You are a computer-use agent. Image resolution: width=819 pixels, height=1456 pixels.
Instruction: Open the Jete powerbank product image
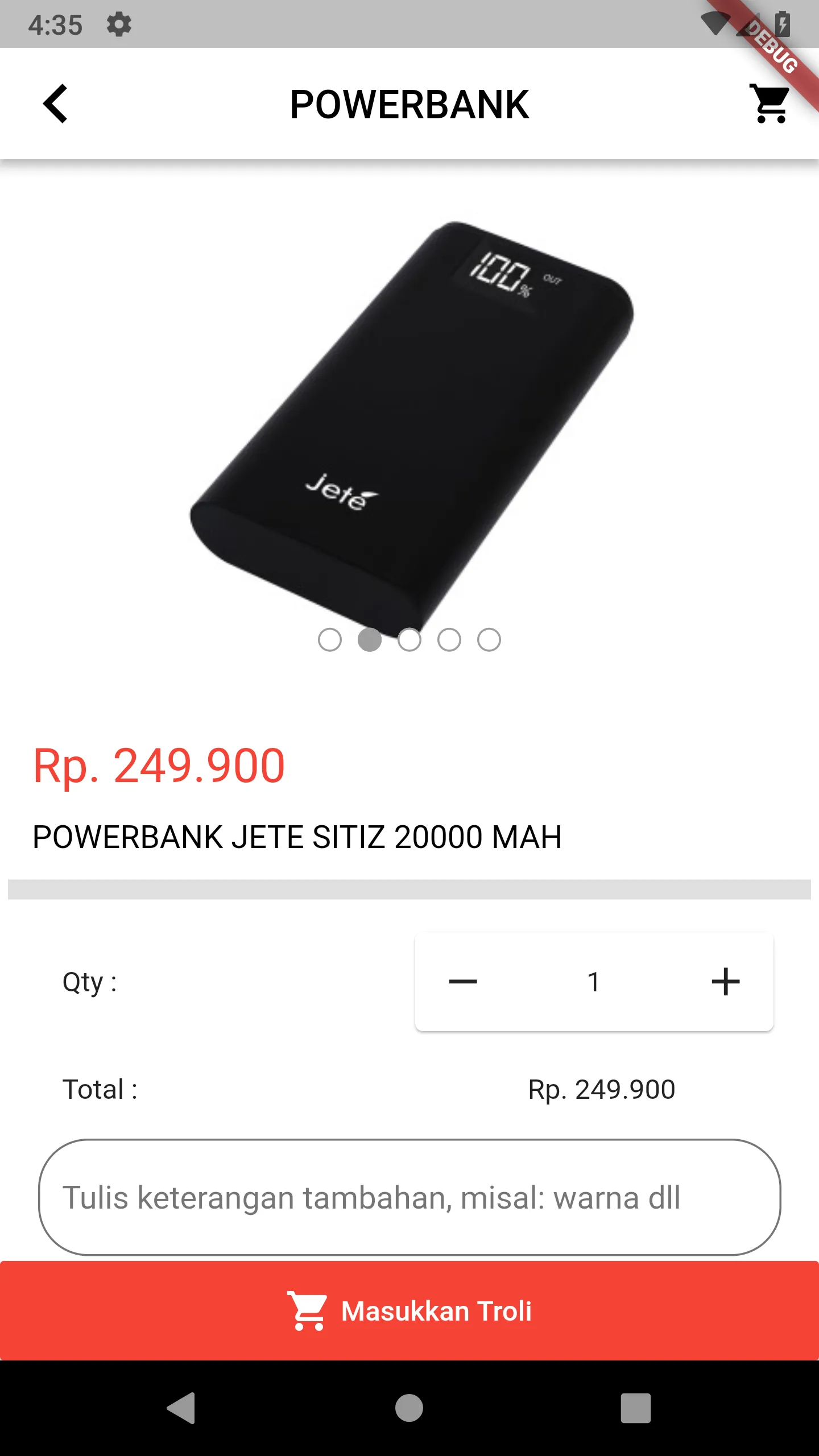[411, 421]
